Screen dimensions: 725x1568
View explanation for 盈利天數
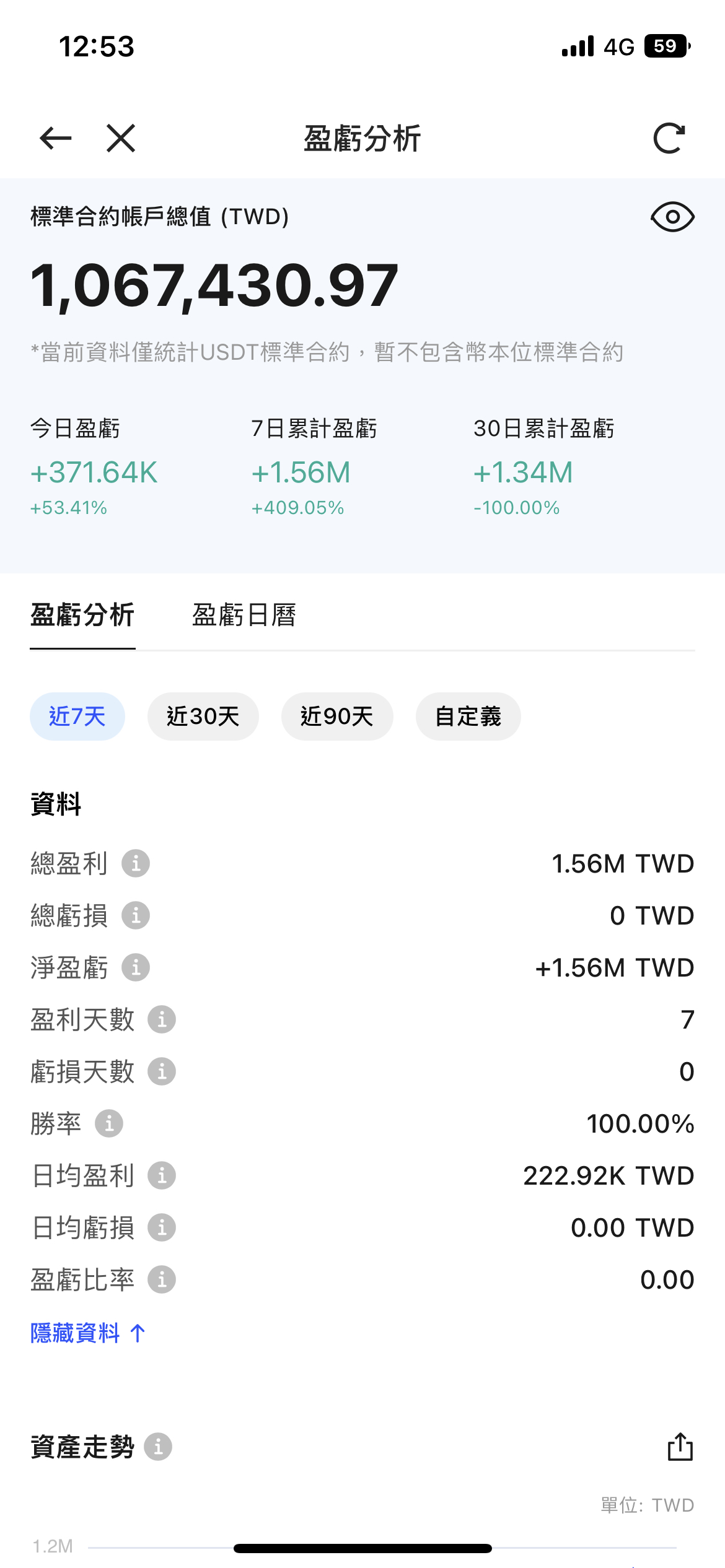click(x=162, y=1019)
